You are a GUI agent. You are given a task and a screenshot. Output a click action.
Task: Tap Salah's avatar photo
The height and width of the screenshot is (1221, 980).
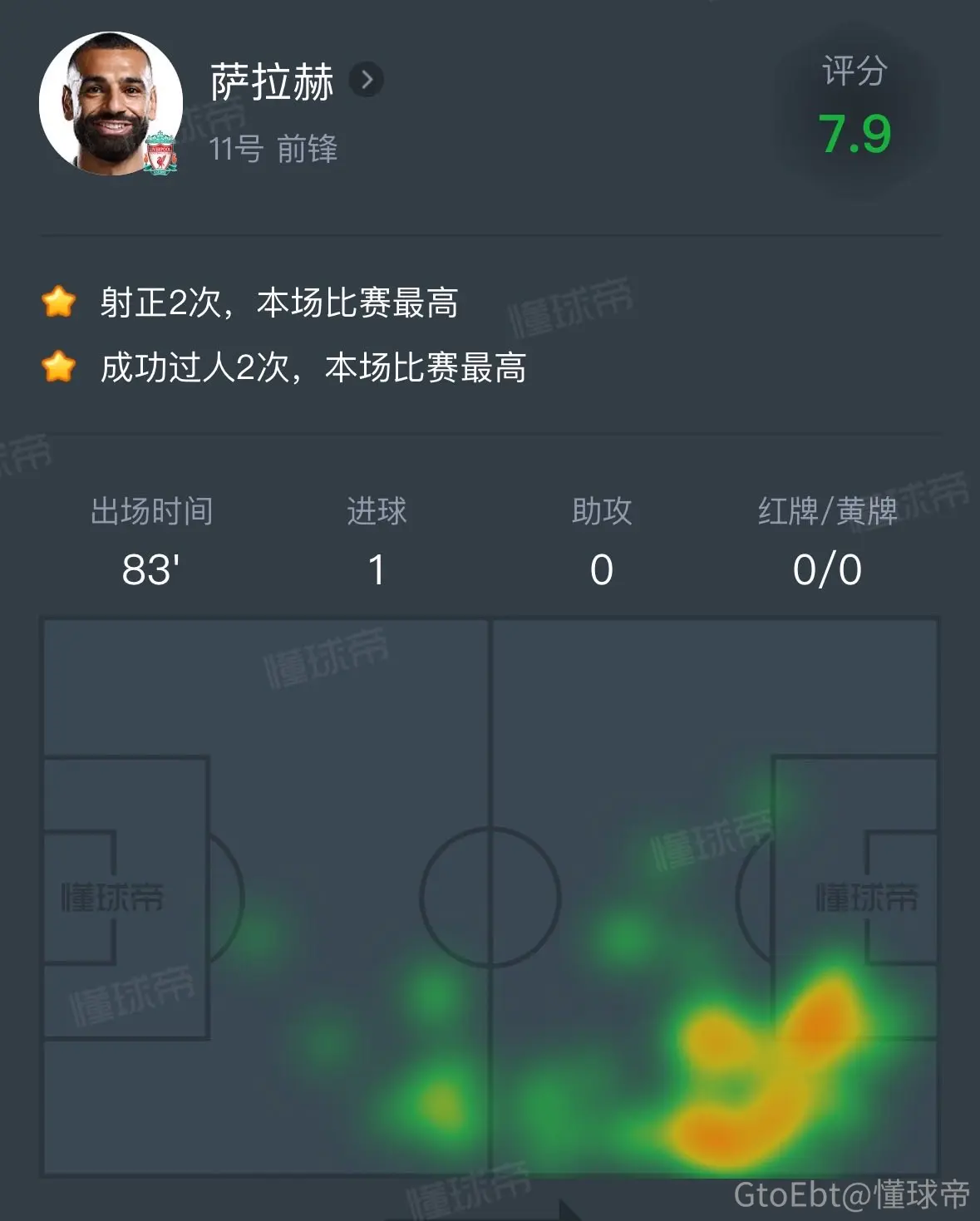point(111,104)
